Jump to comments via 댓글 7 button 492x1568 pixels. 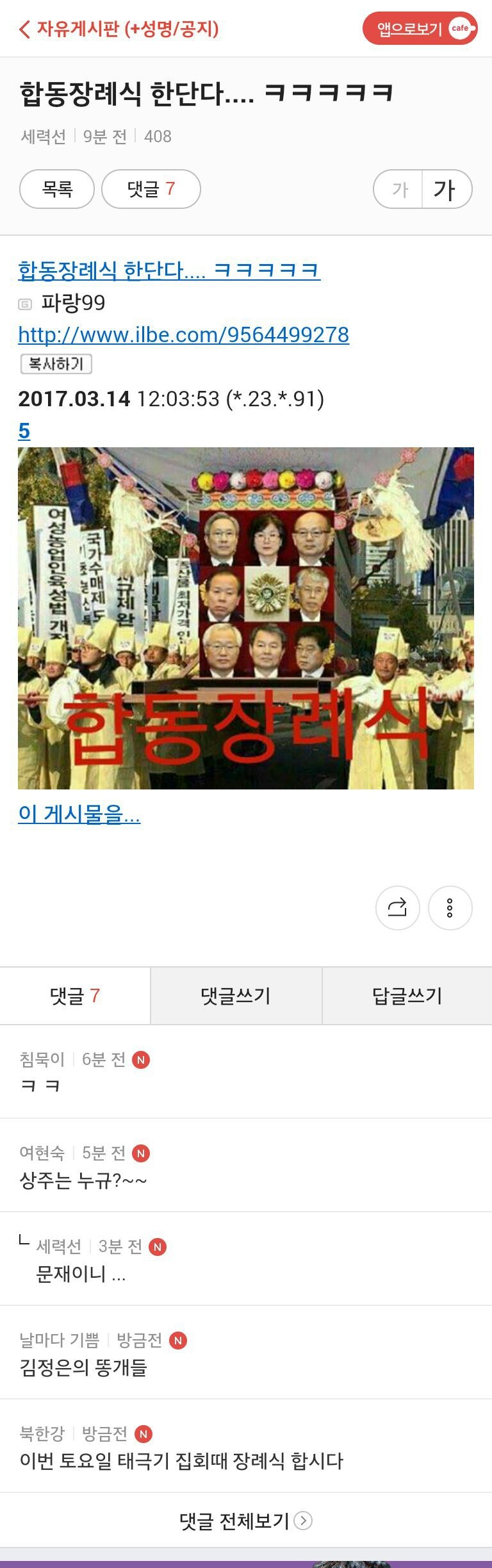151,189
